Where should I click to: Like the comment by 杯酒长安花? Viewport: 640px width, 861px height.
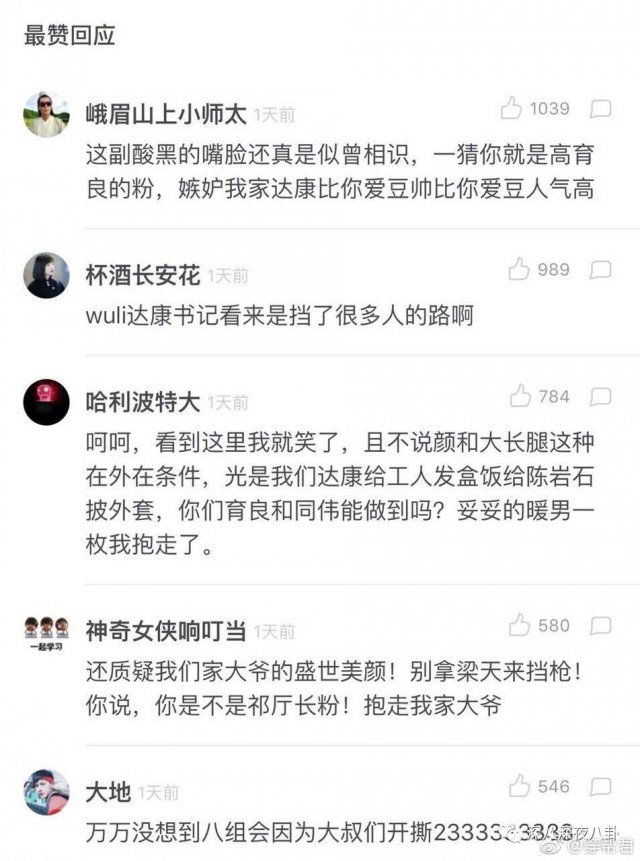pos(518,269)
